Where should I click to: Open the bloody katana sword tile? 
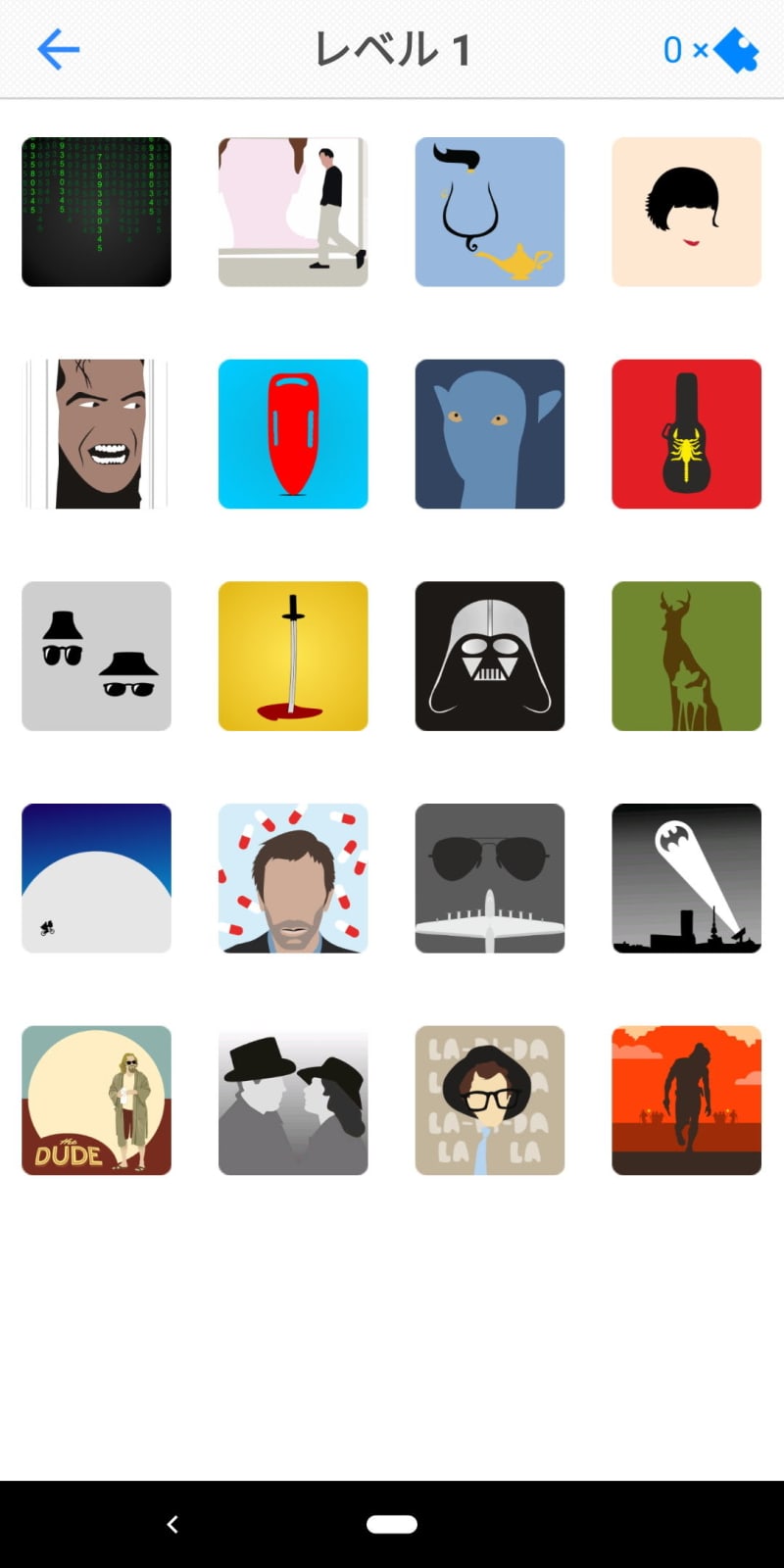point(293,657)
